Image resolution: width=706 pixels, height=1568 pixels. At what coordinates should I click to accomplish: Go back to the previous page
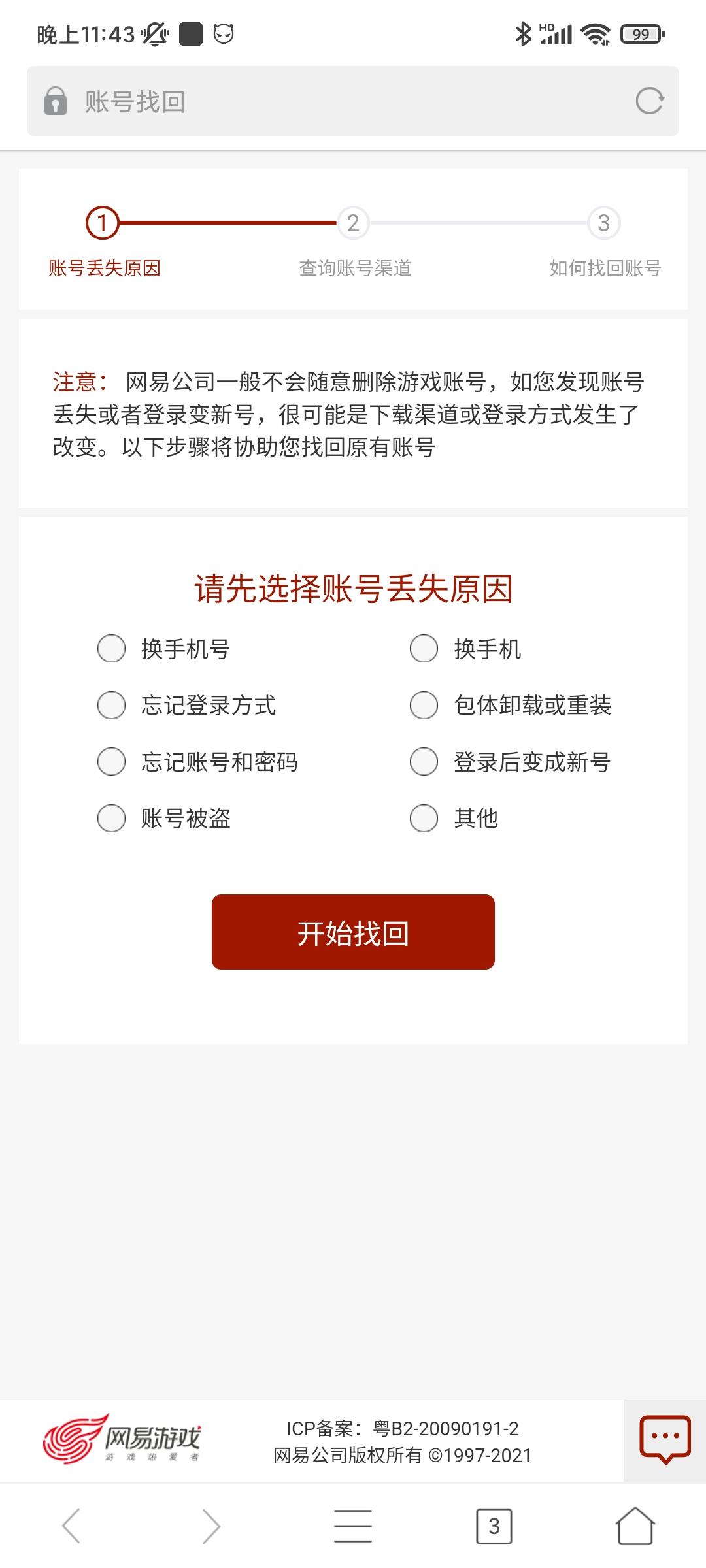[71, 1526]
